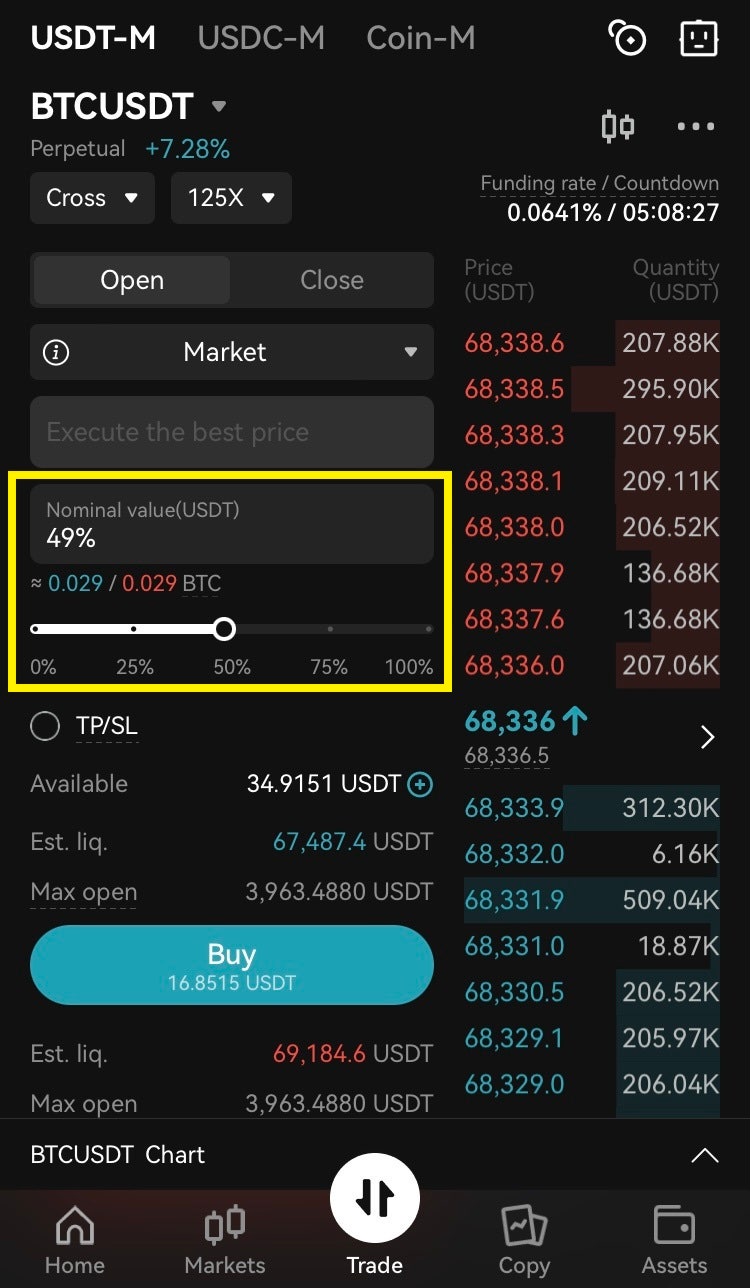Open the Assets tab
The width and height of the screenshot is (750, 1288).
coord(674,1240)
